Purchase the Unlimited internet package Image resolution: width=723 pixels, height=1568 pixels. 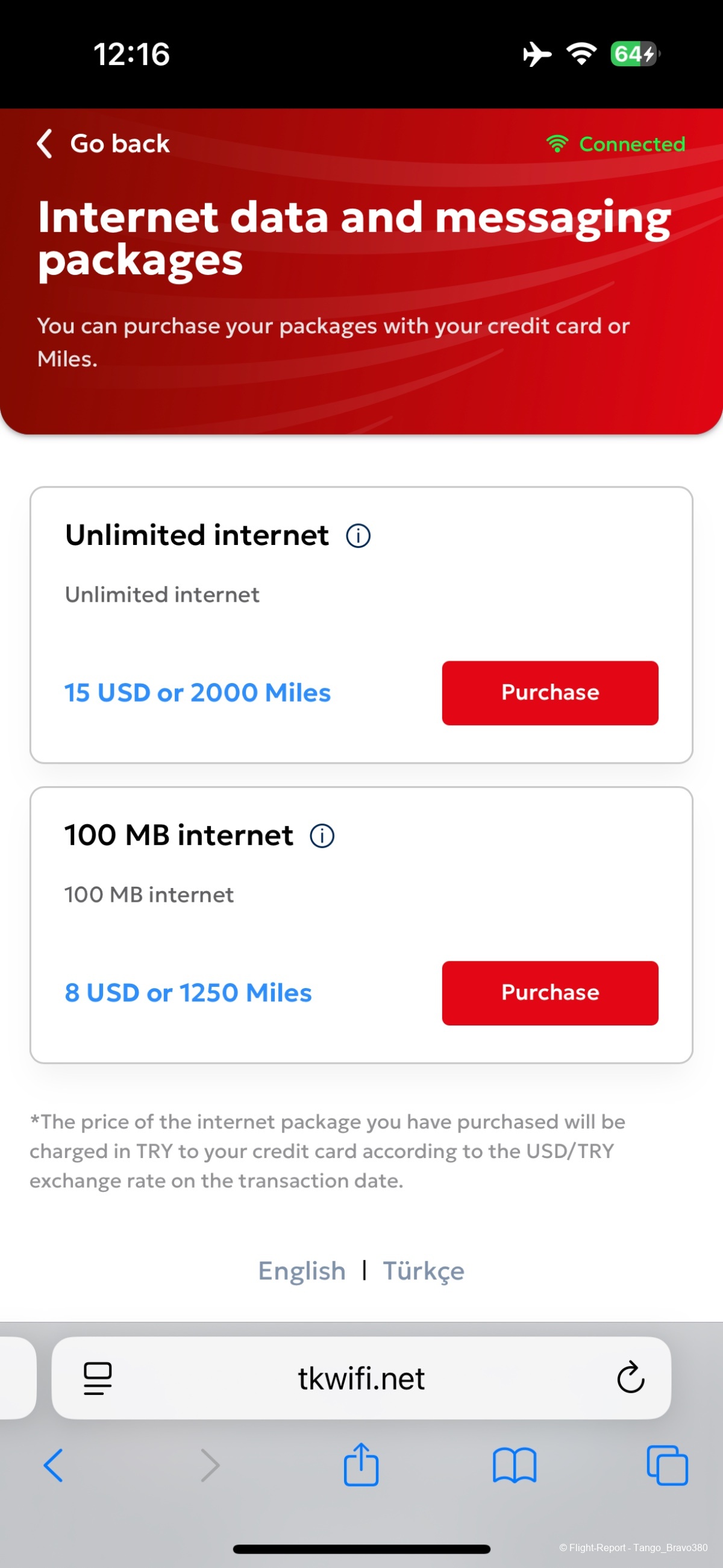pyautogui.click(x=549, y=693)
